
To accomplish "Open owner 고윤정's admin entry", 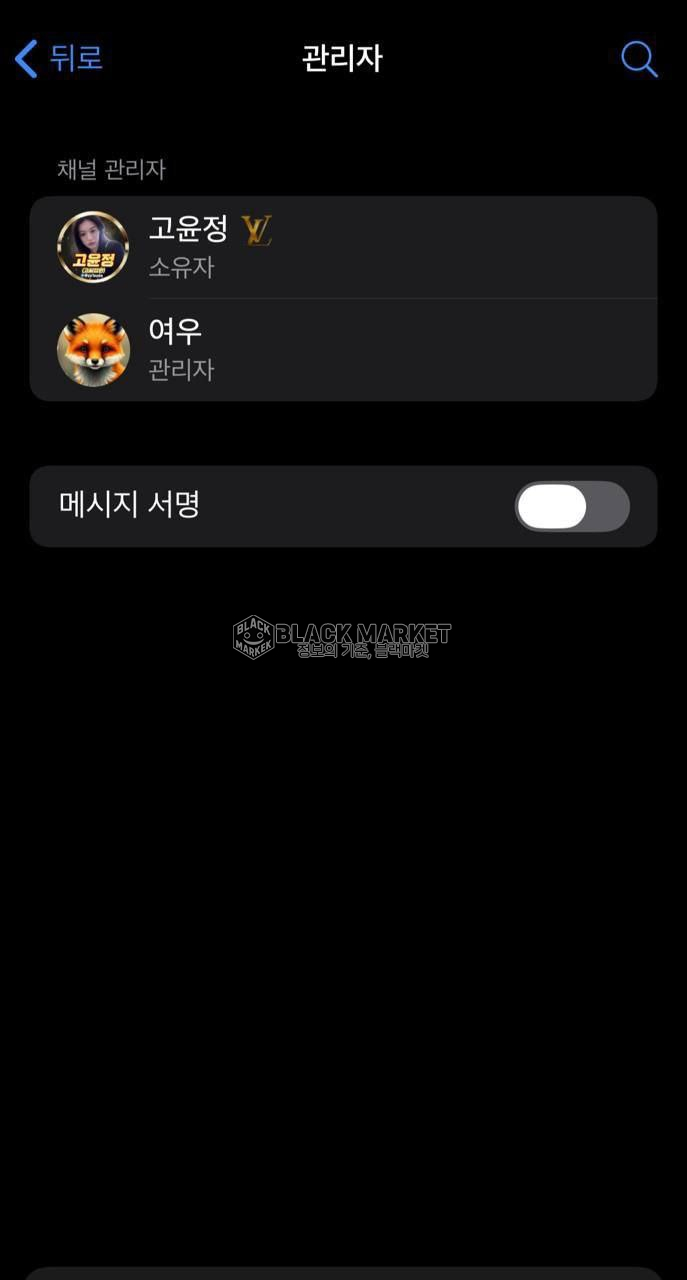I will point(343,247).
